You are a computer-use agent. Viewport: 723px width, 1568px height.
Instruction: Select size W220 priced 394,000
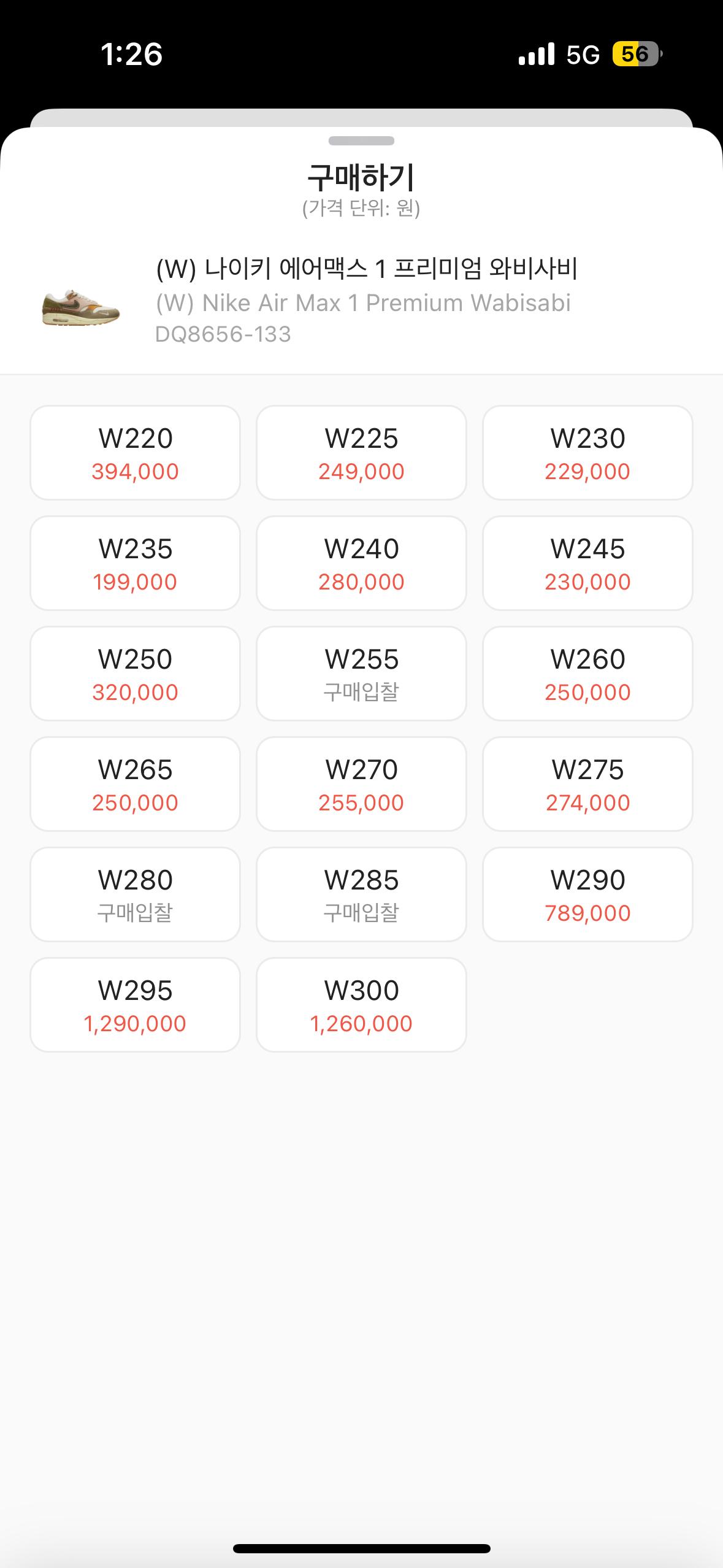135,453
